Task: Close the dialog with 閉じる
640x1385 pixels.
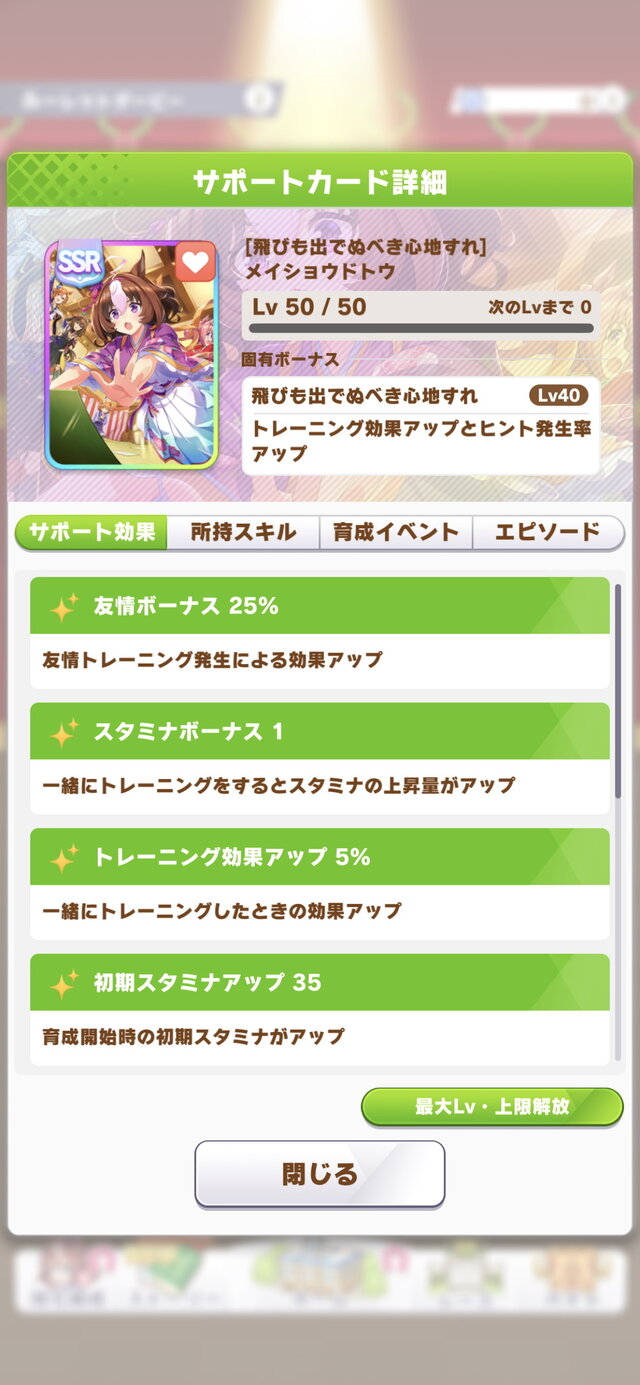Action: point(319,1174)
